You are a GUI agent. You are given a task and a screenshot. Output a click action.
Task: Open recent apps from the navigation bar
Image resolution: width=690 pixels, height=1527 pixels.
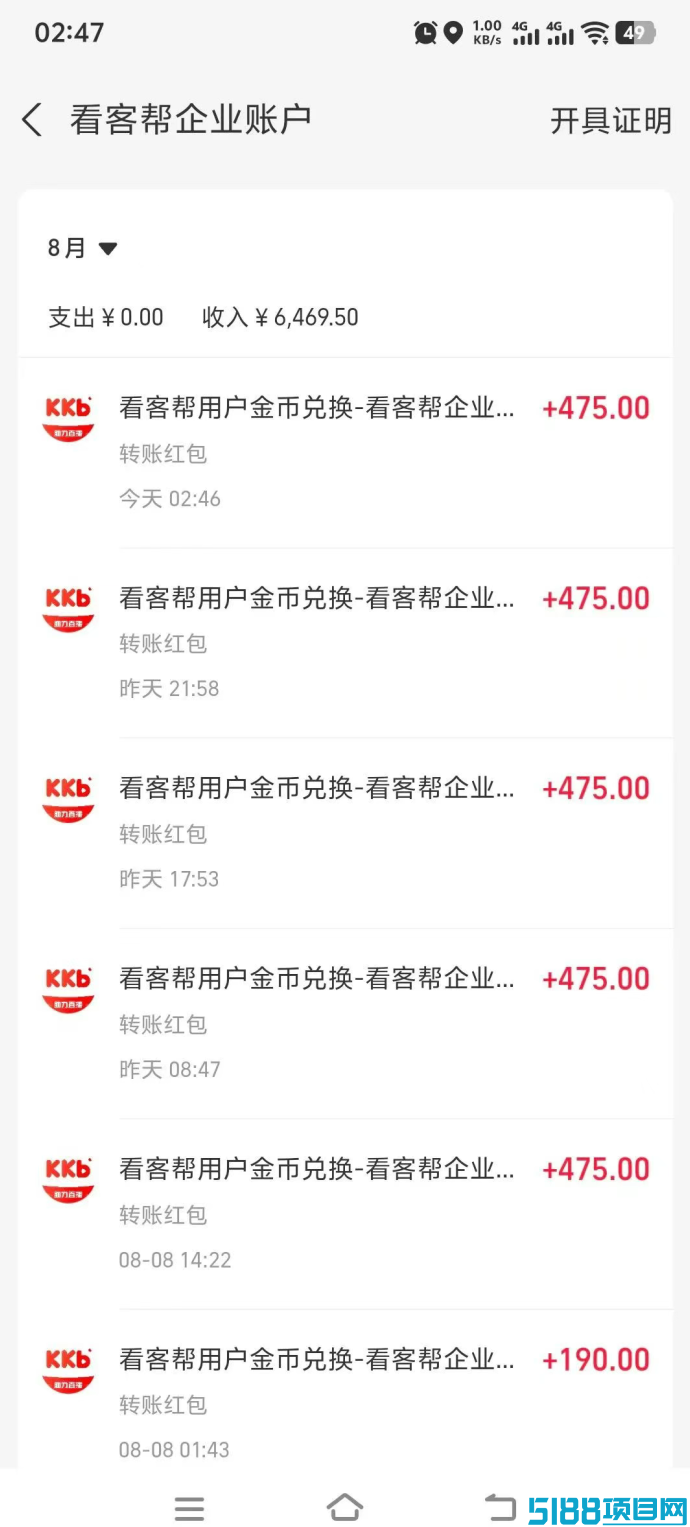[x=189, y=1508]
